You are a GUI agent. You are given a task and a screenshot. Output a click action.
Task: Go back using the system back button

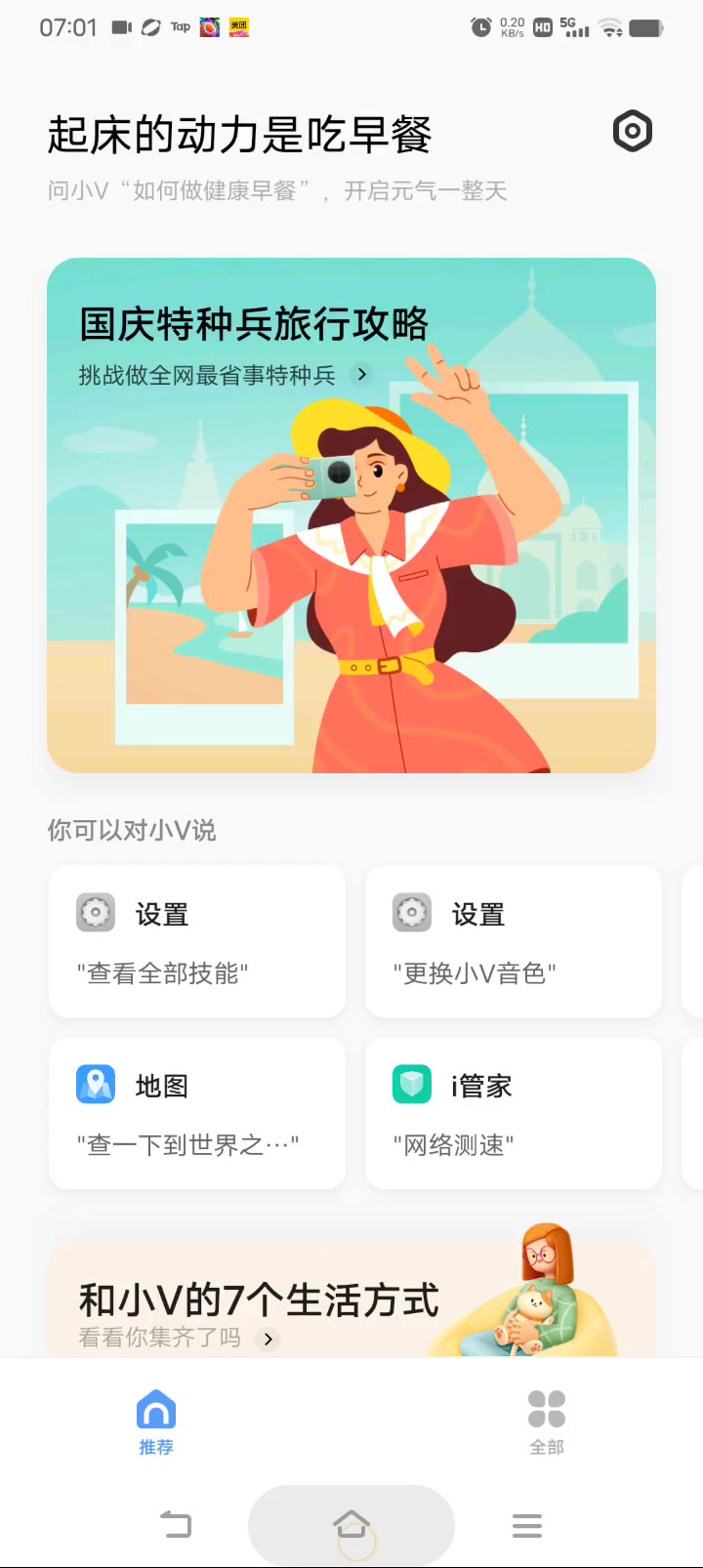click(176, 1524)
